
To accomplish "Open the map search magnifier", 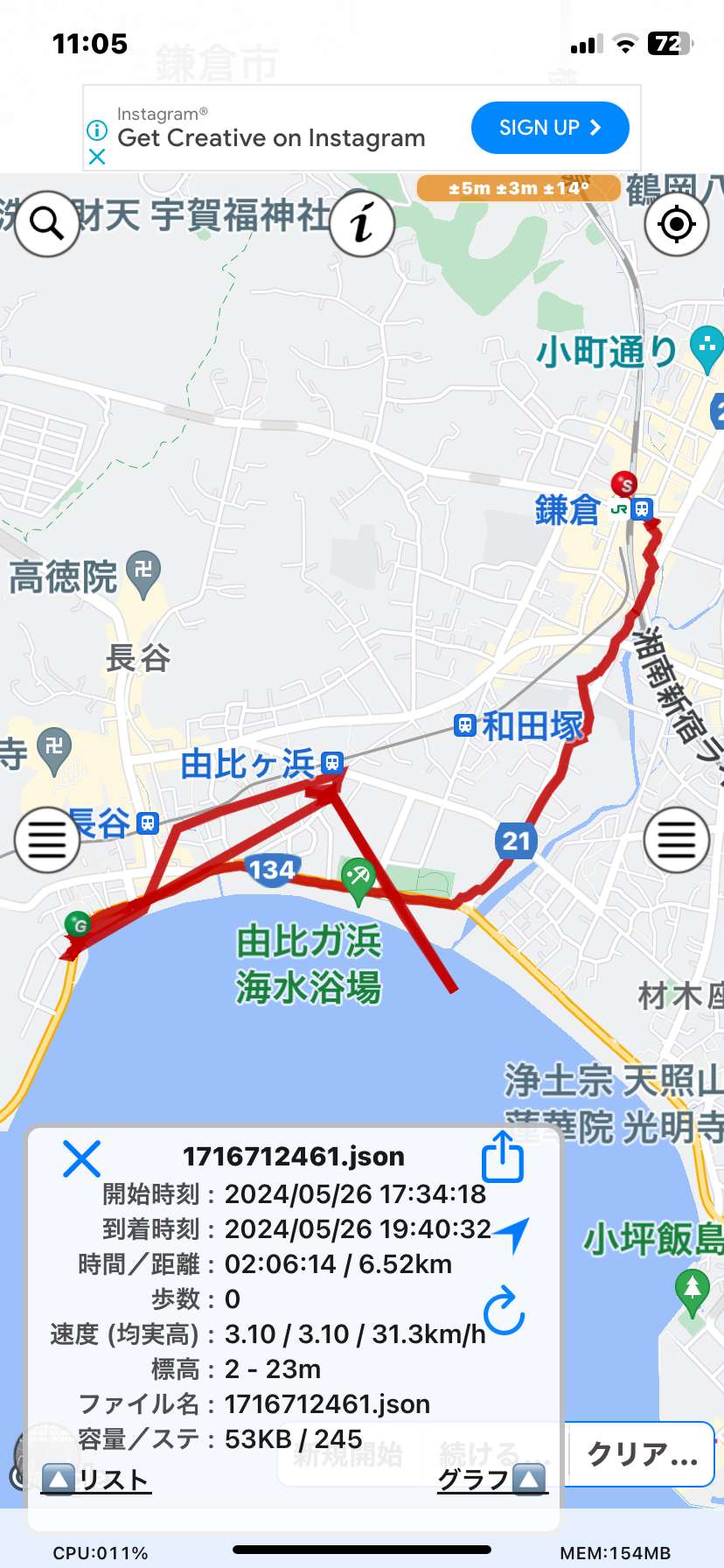I will click(47, 224).
